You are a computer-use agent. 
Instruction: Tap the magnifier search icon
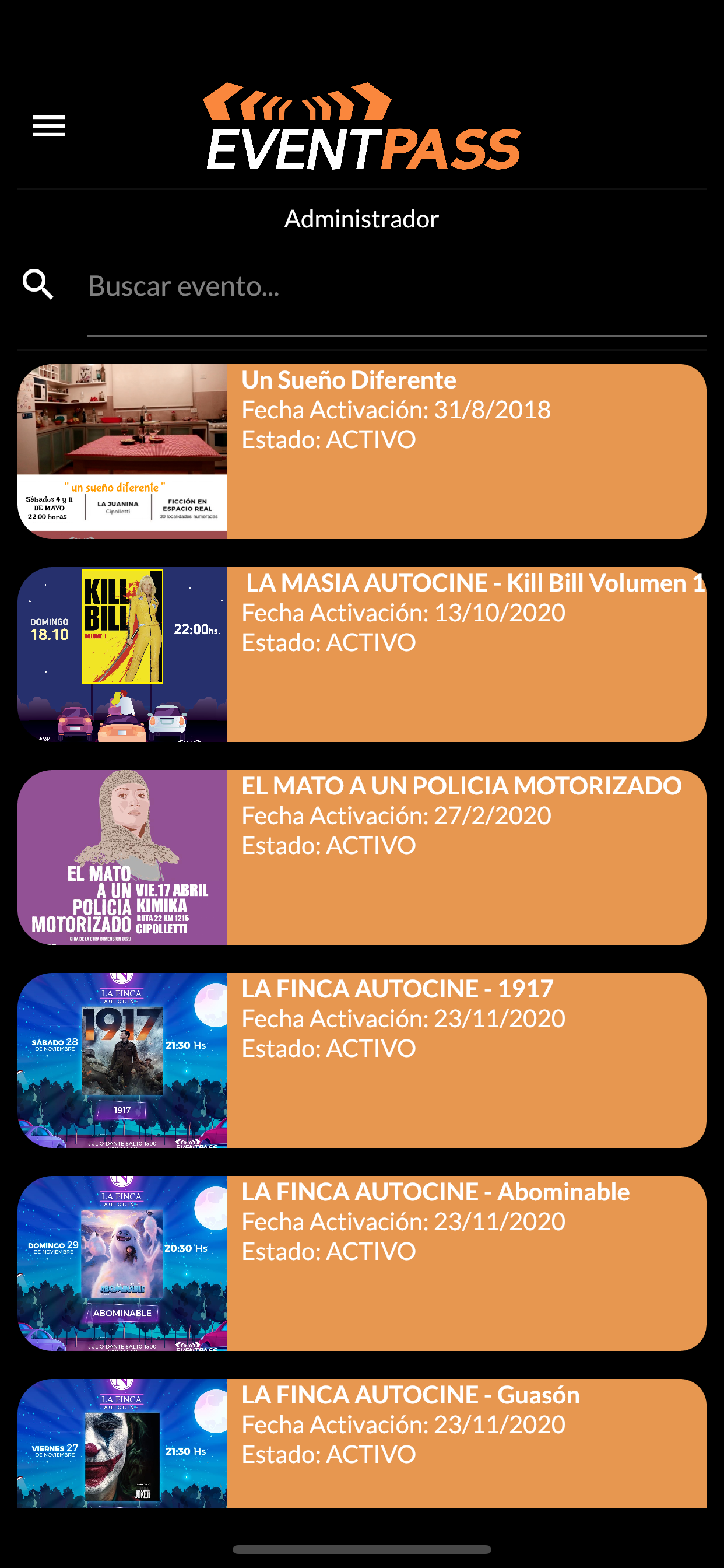coord(38,284)
